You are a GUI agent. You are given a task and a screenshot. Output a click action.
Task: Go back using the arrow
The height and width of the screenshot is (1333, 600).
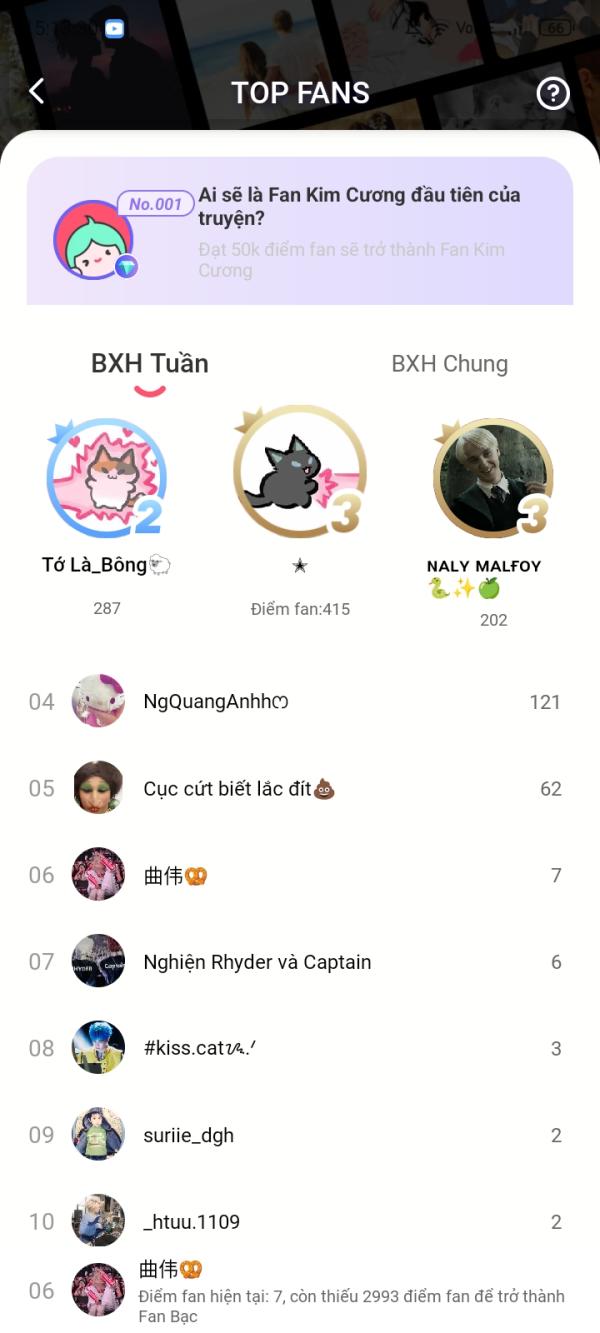(x=37, y=92)
